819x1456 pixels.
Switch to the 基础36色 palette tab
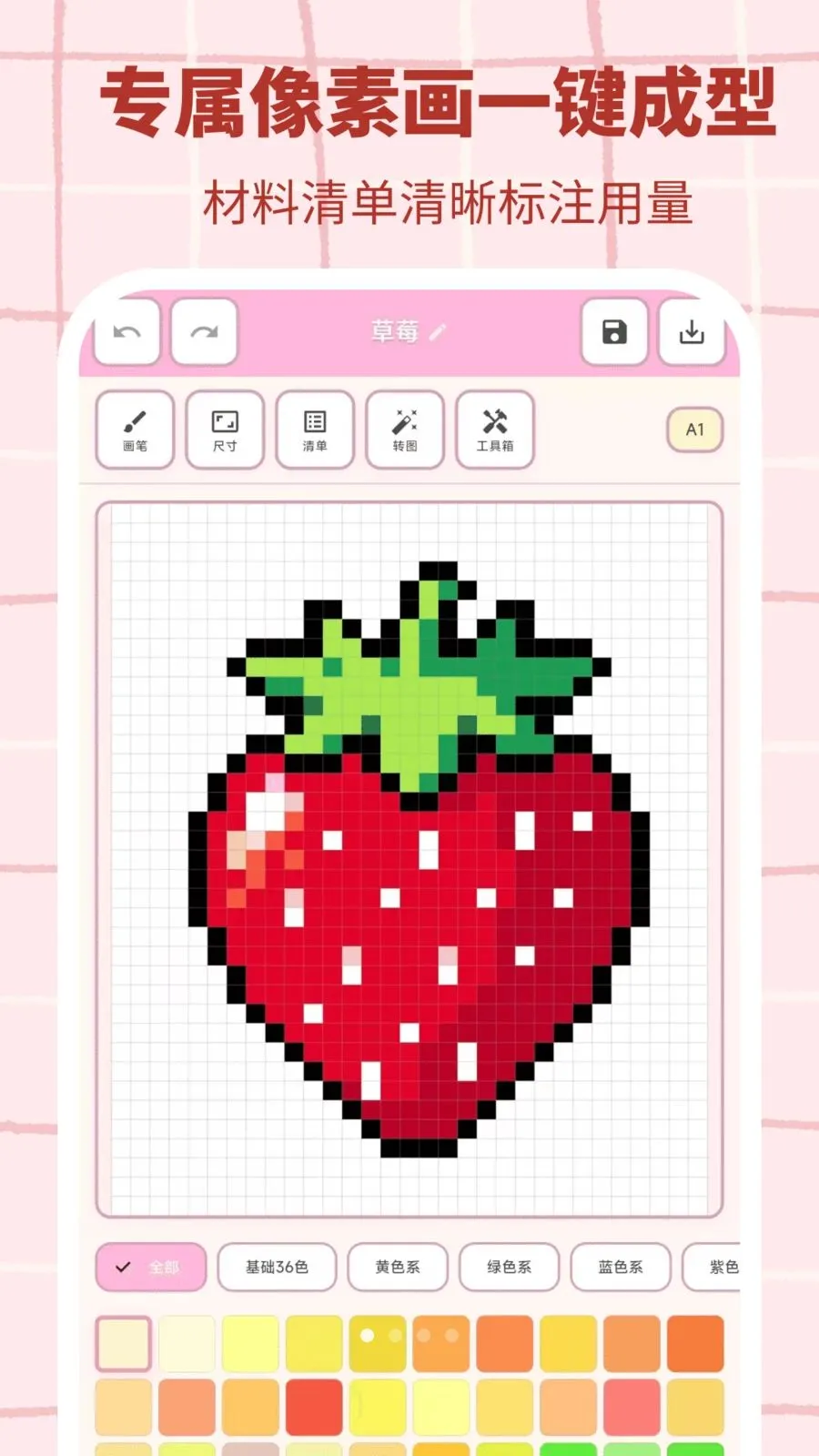click(x=278, y=1266)
